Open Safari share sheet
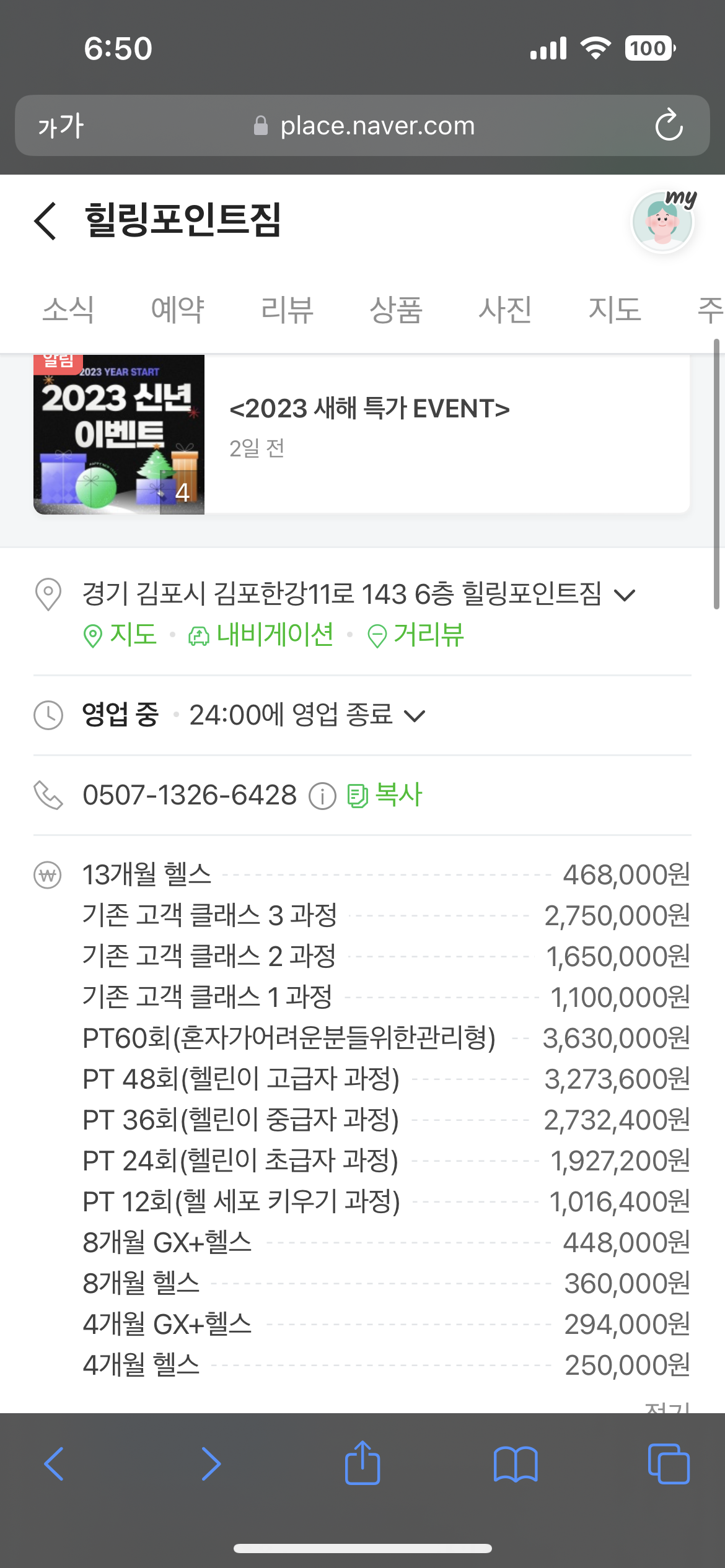The image size is (725, 1568). click(x=362, y=1463)
